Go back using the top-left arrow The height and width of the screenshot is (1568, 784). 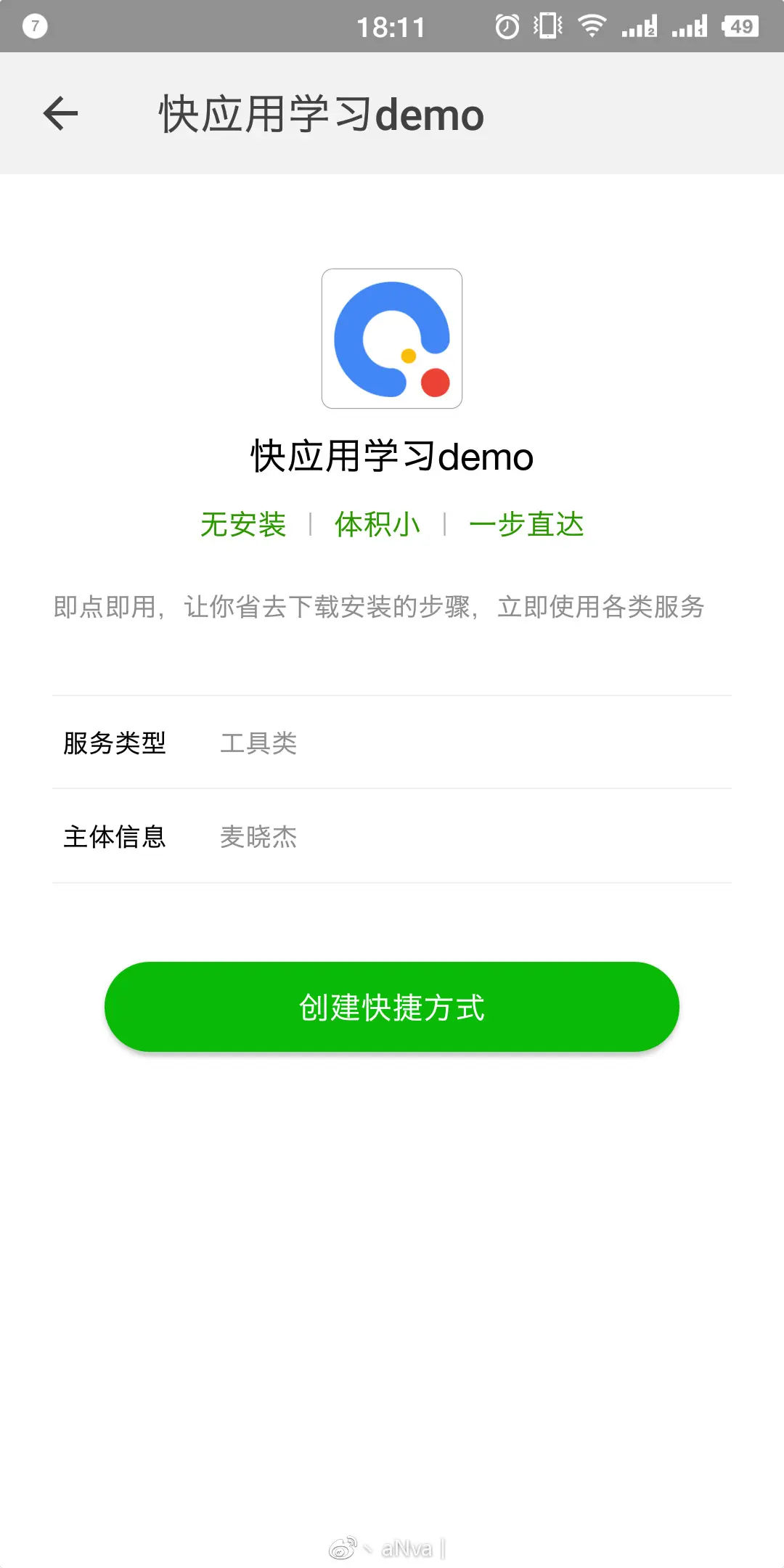click(x=60, y=114)
